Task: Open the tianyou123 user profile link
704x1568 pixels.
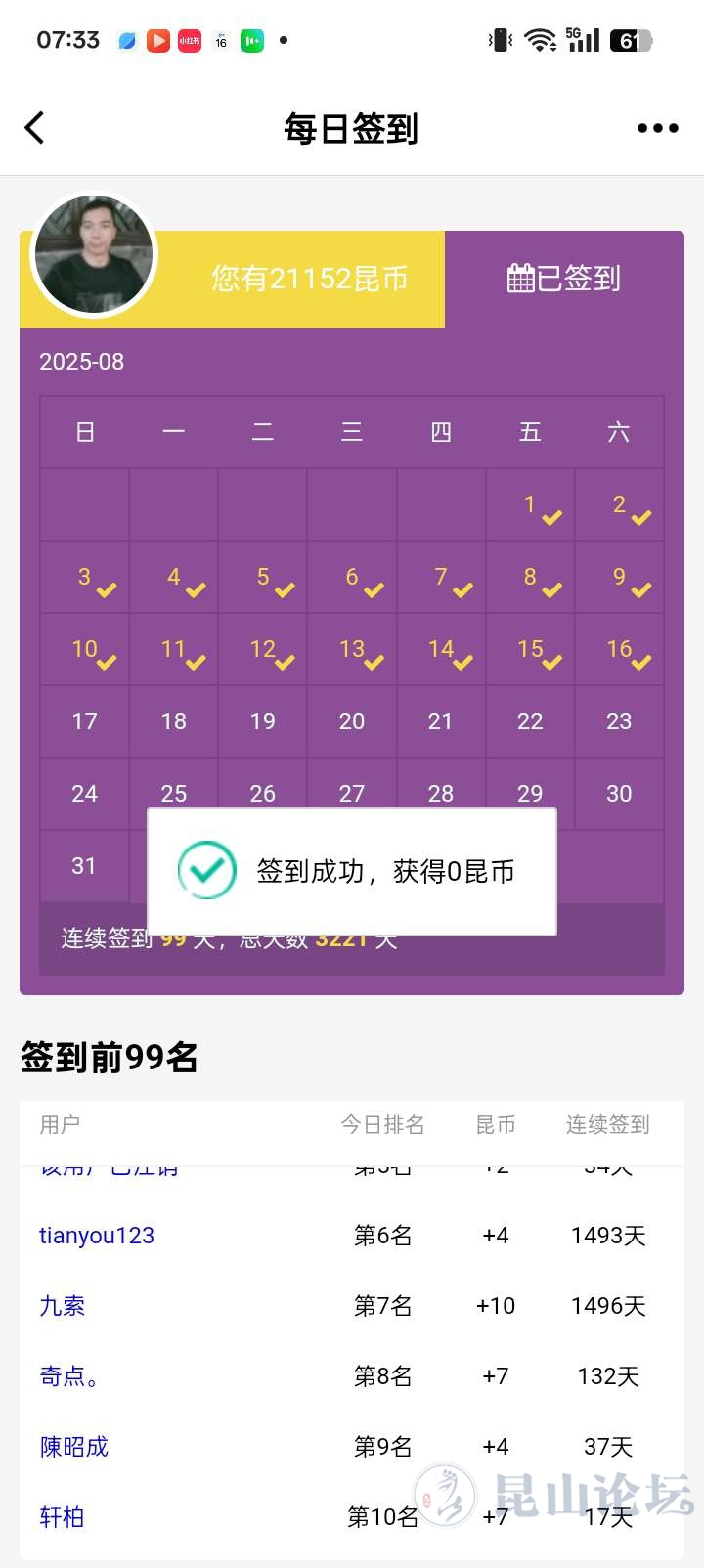Action: 97,1236
